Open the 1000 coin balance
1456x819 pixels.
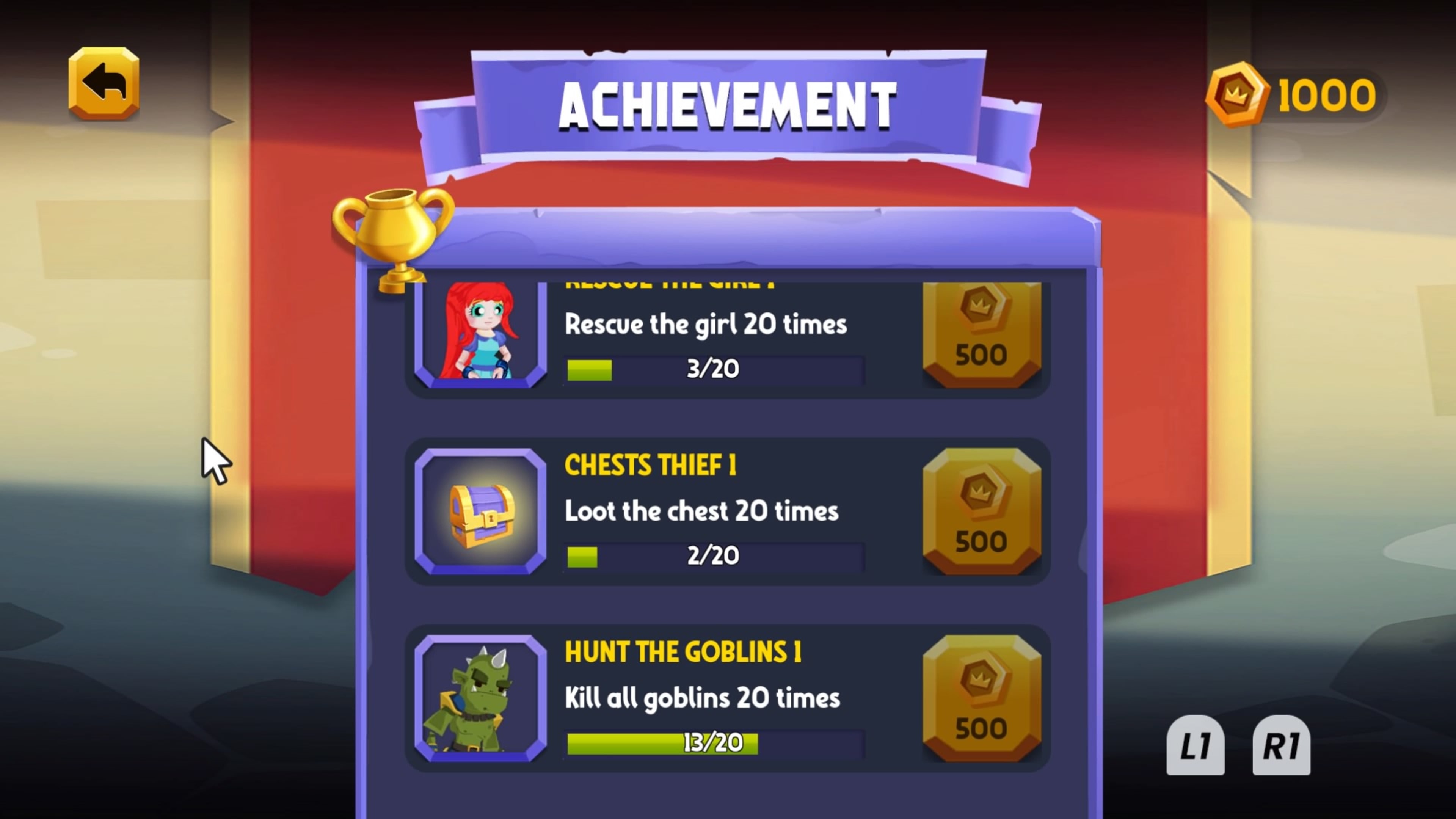pyautogui.click(x=1294, y=95)
